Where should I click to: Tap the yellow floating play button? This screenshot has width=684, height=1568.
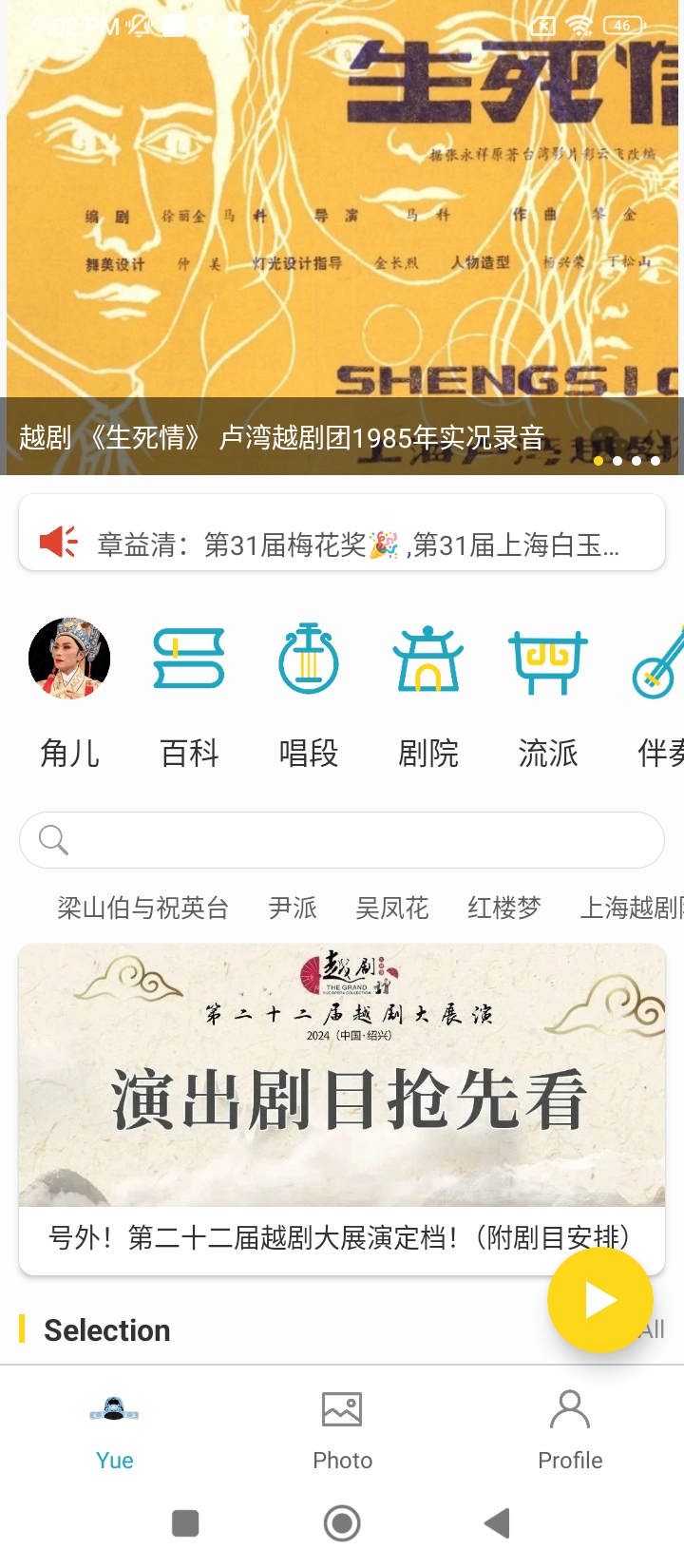[x=599, y=1300]
